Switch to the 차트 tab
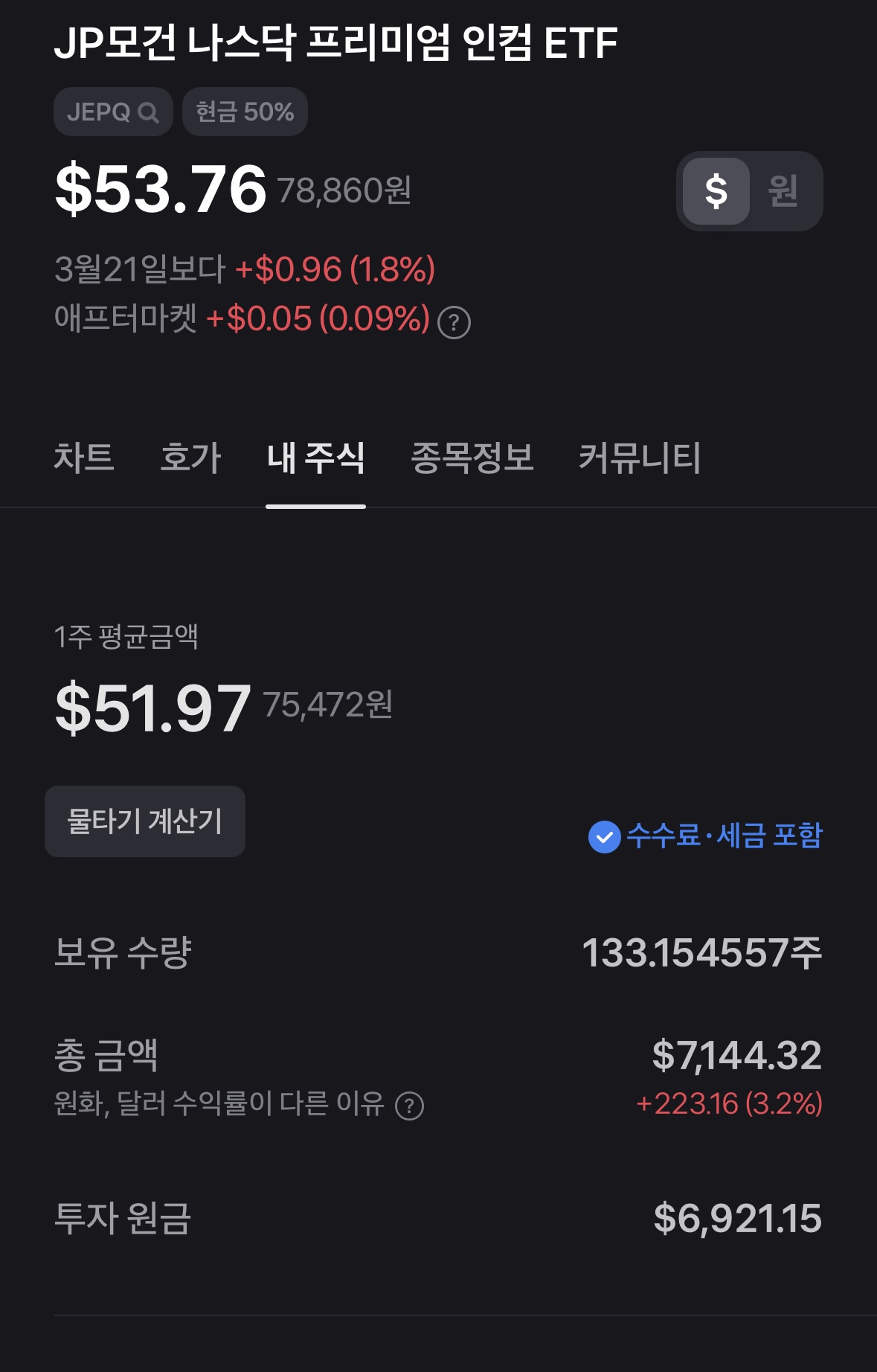This screenshot has height=1372, width=877. (x=84, y=457)
